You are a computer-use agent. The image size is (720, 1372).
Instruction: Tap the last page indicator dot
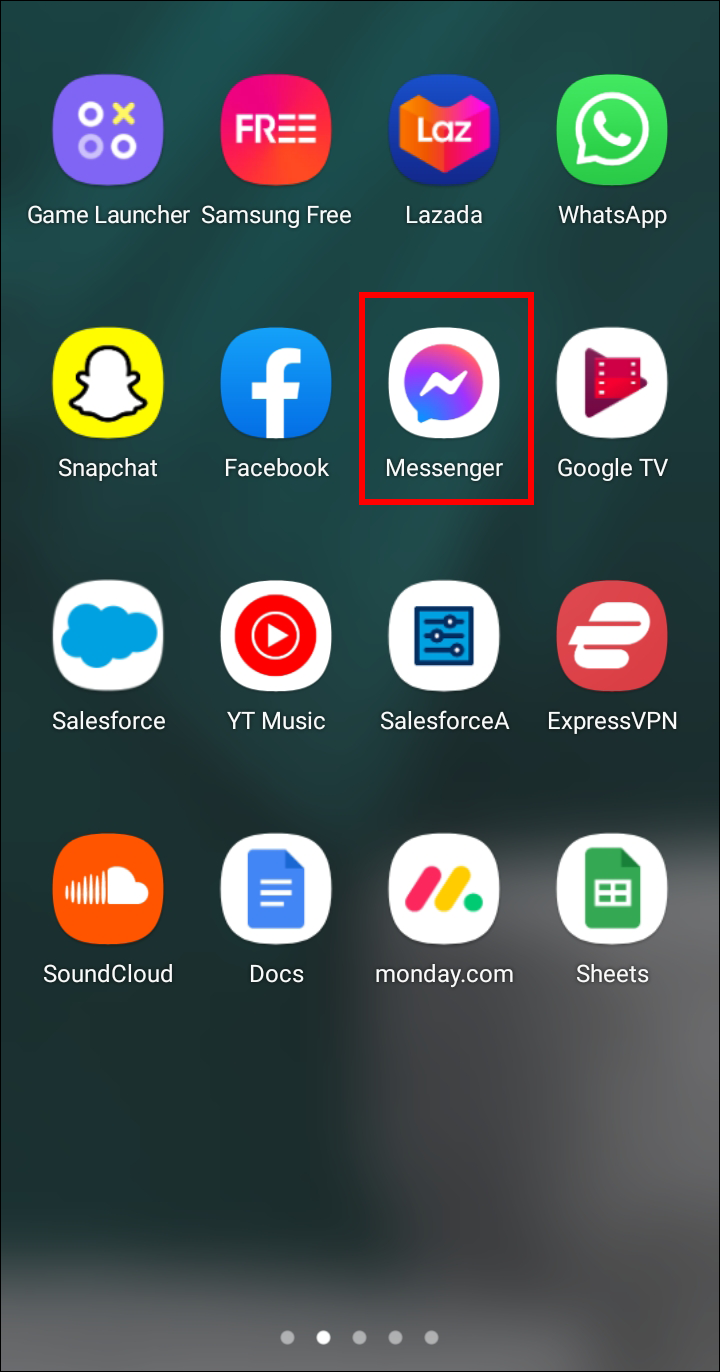tap(431, 1337)
